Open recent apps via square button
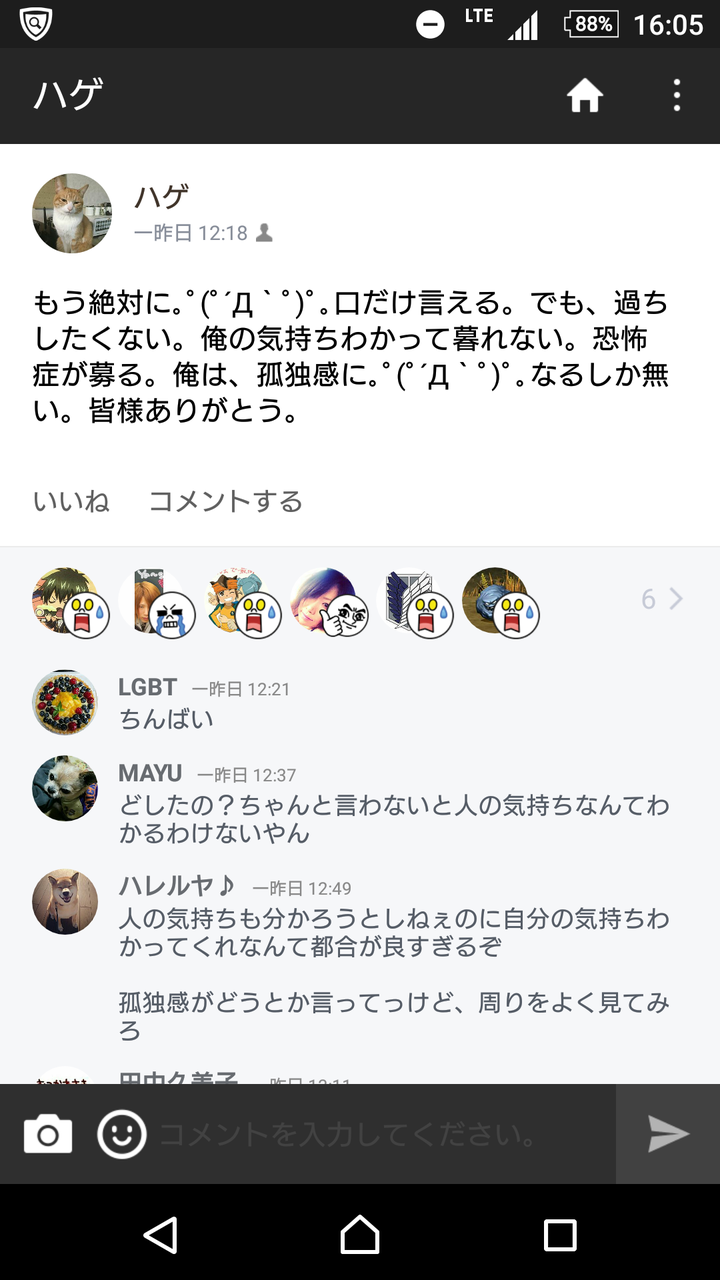720x1280 pixels. (x=560, y=1234)
